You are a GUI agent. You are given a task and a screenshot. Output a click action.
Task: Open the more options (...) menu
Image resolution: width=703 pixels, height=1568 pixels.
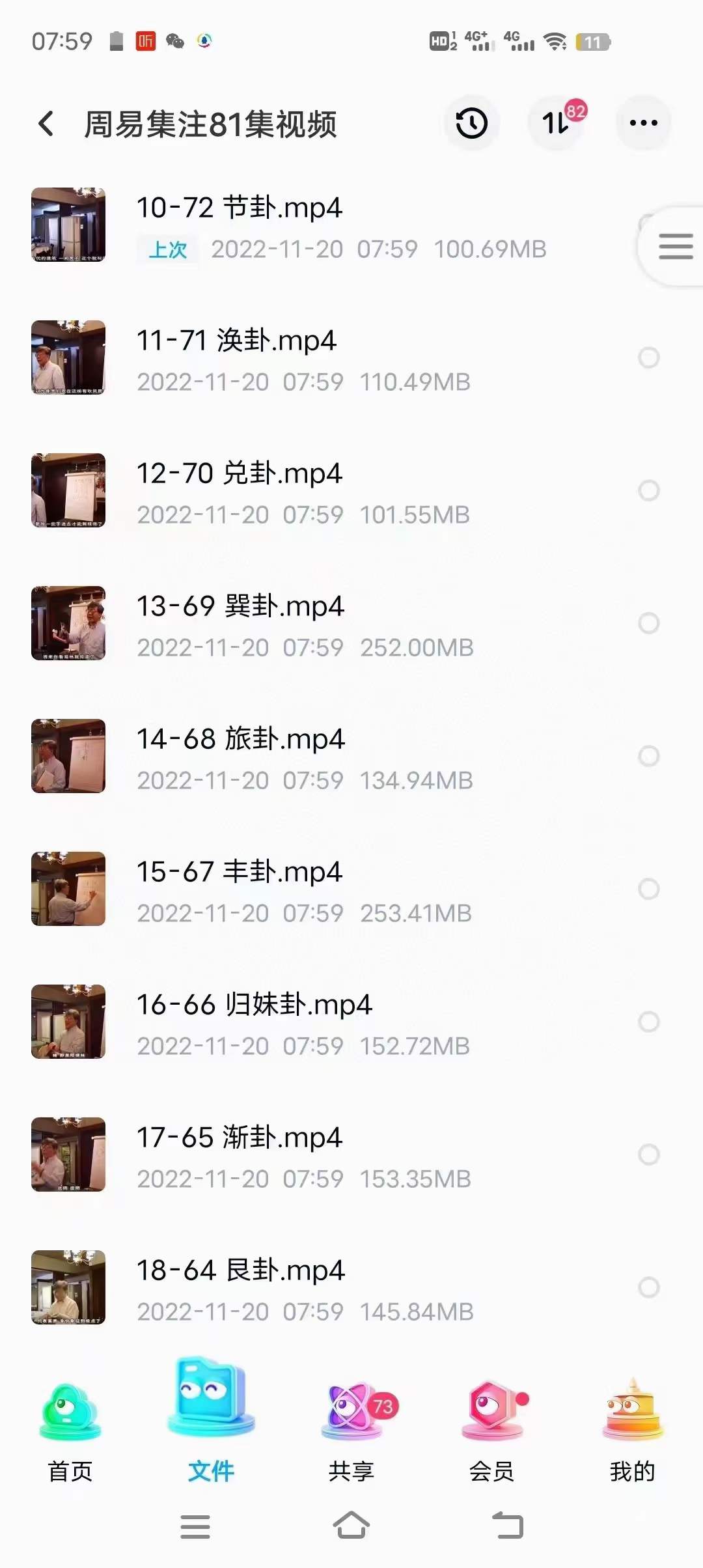click(643, 122)
